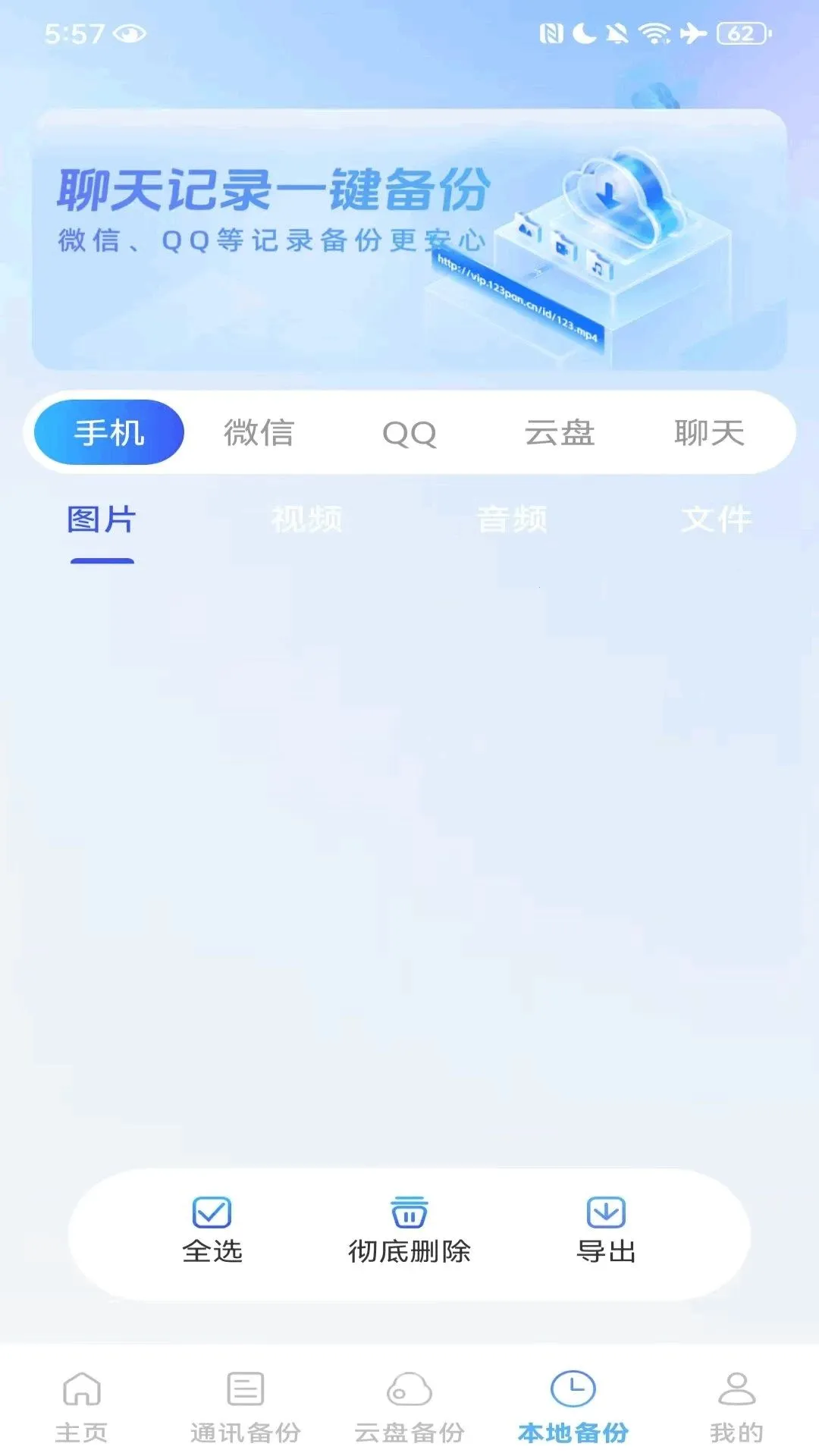Open the 云盘备份 tab
The width and height of the screenshot is (819, 1456).
tap(409, 1407)
